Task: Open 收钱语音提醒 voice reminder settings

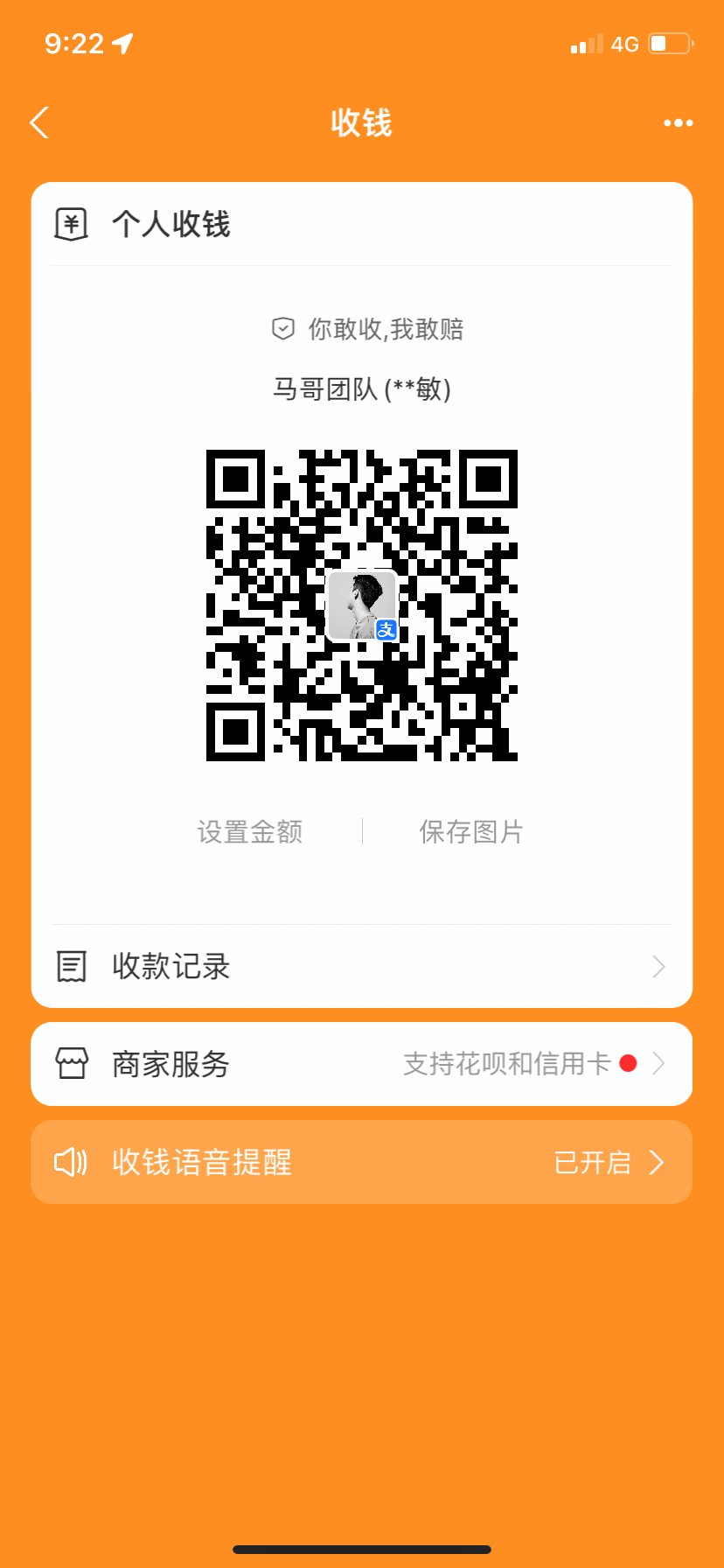Action: click(x=361, y=1162)
